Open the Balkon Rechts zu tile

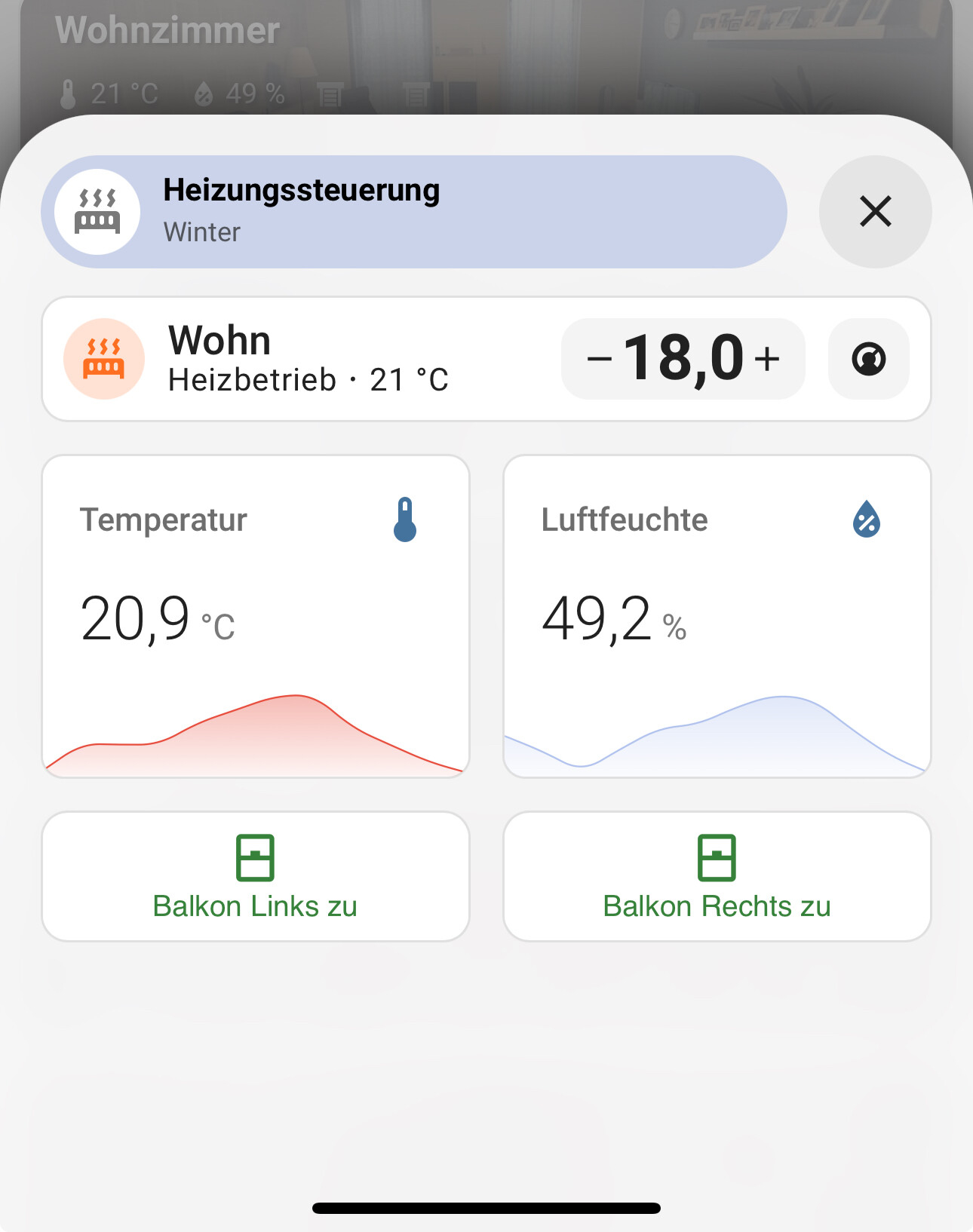(717, 876)
